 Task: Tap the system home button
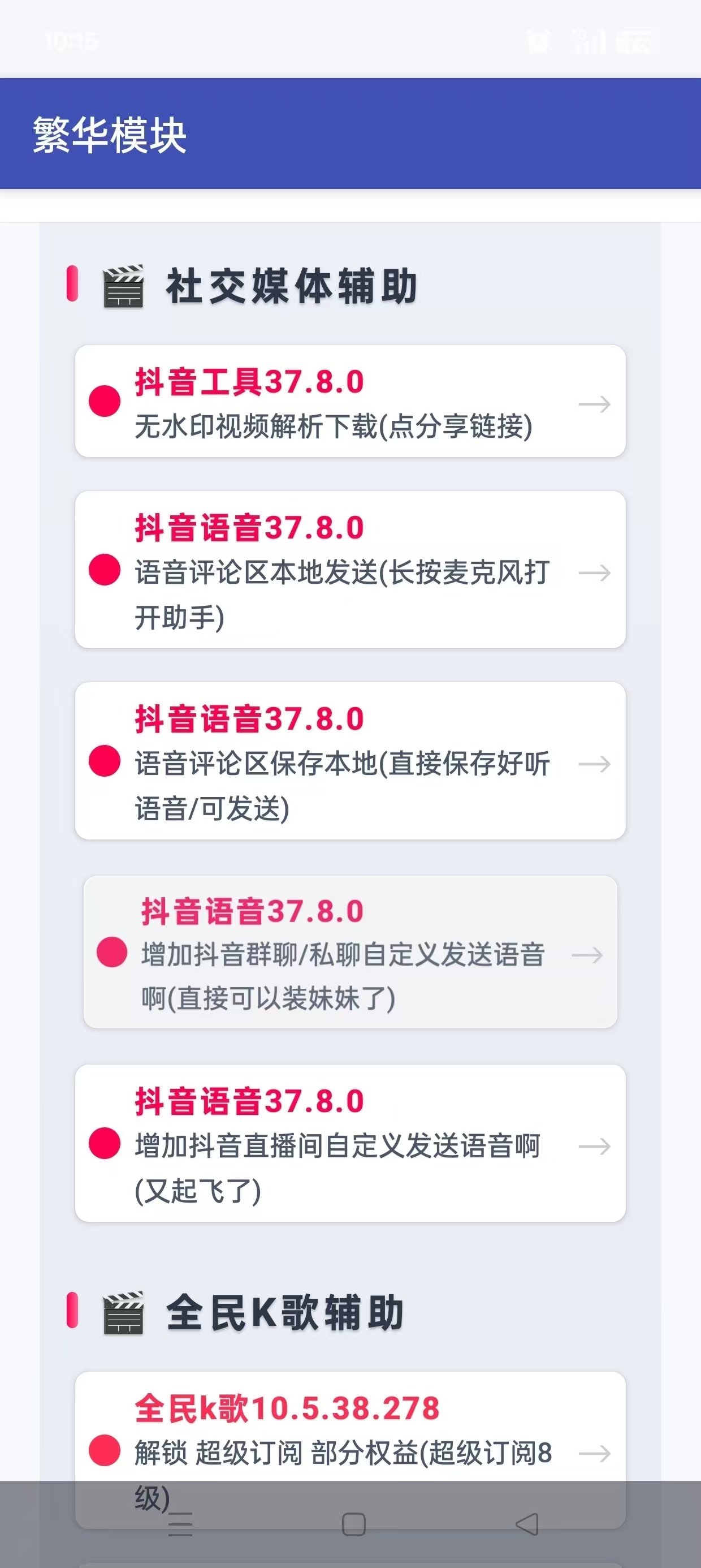click(353, 1524)
